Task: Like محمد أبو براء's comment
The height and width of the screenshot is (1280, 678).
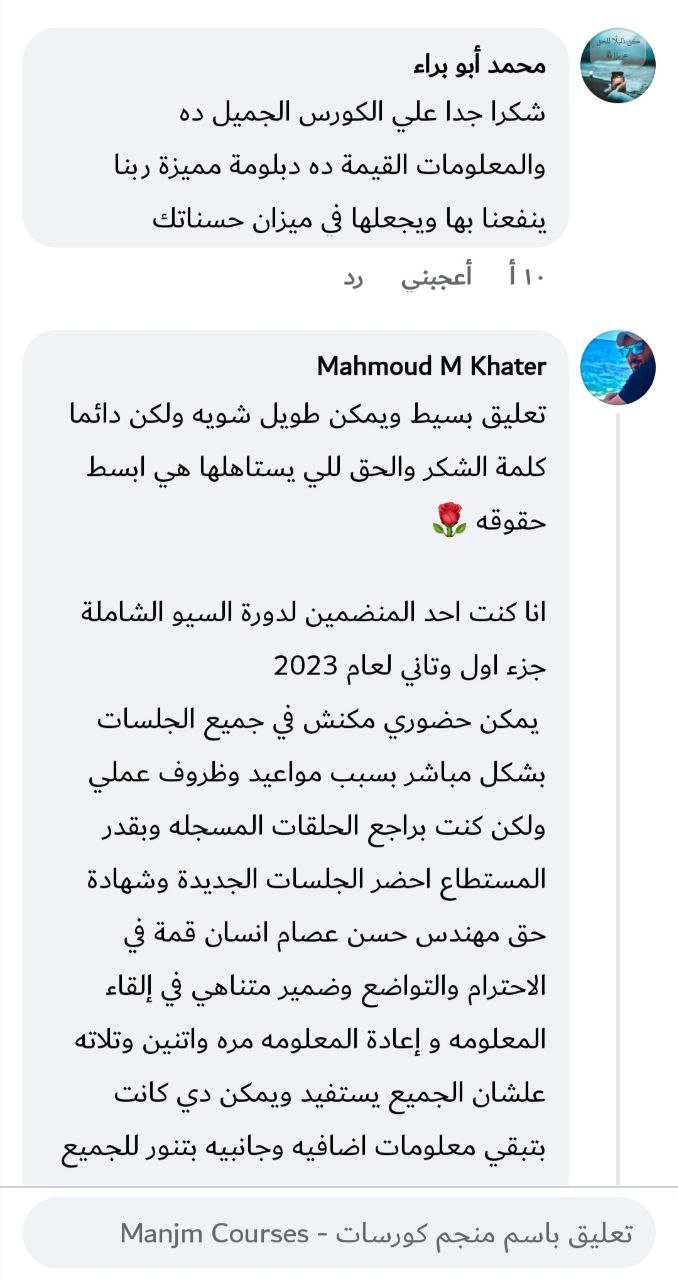Action: coord(436,278)
